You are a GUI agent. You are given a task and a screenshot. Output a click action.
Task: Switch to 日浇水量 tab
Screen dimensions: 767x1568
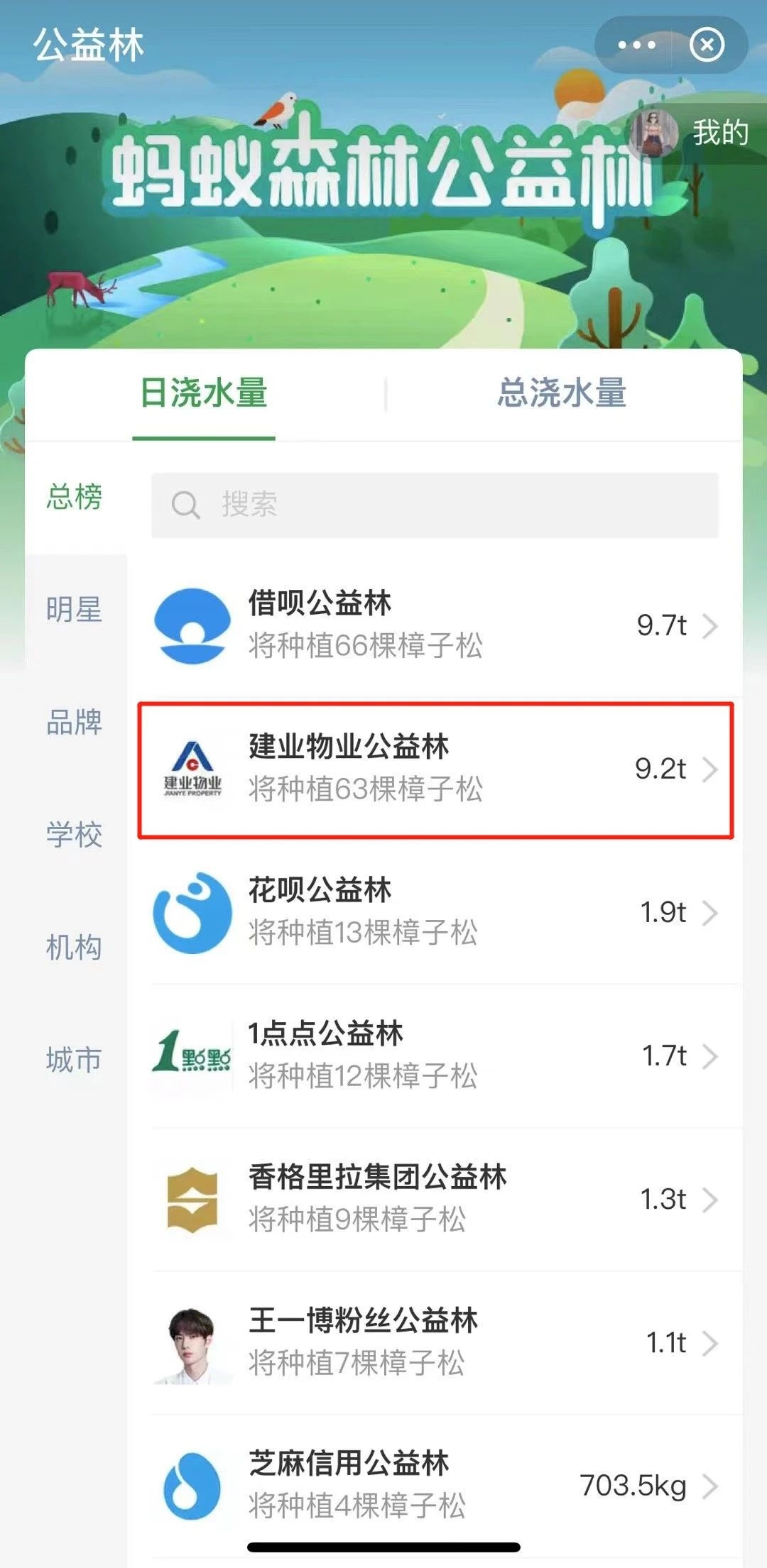coord(204,393)
